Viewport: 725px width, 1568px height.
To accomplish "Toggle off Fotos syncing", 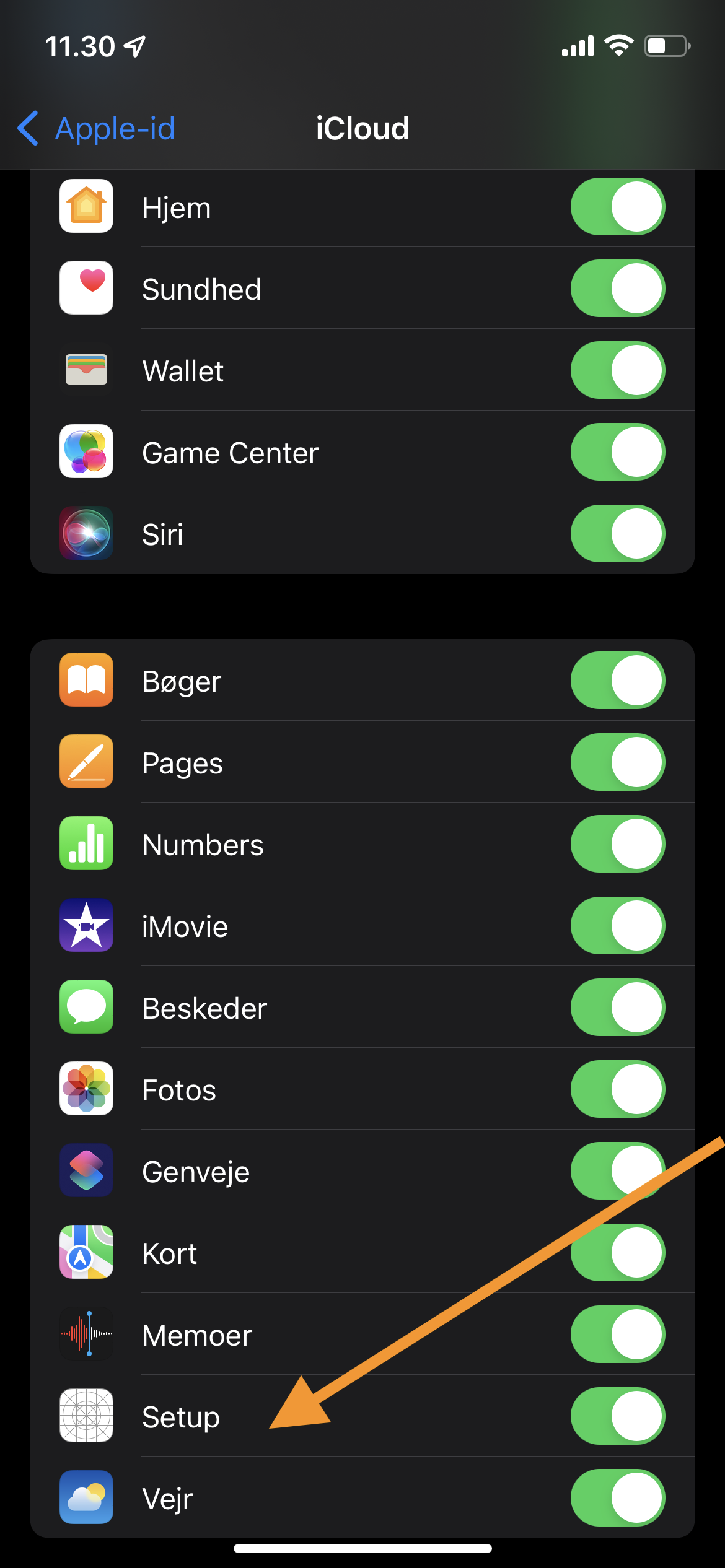I will pyautogui.click(x=617, y=1088).
